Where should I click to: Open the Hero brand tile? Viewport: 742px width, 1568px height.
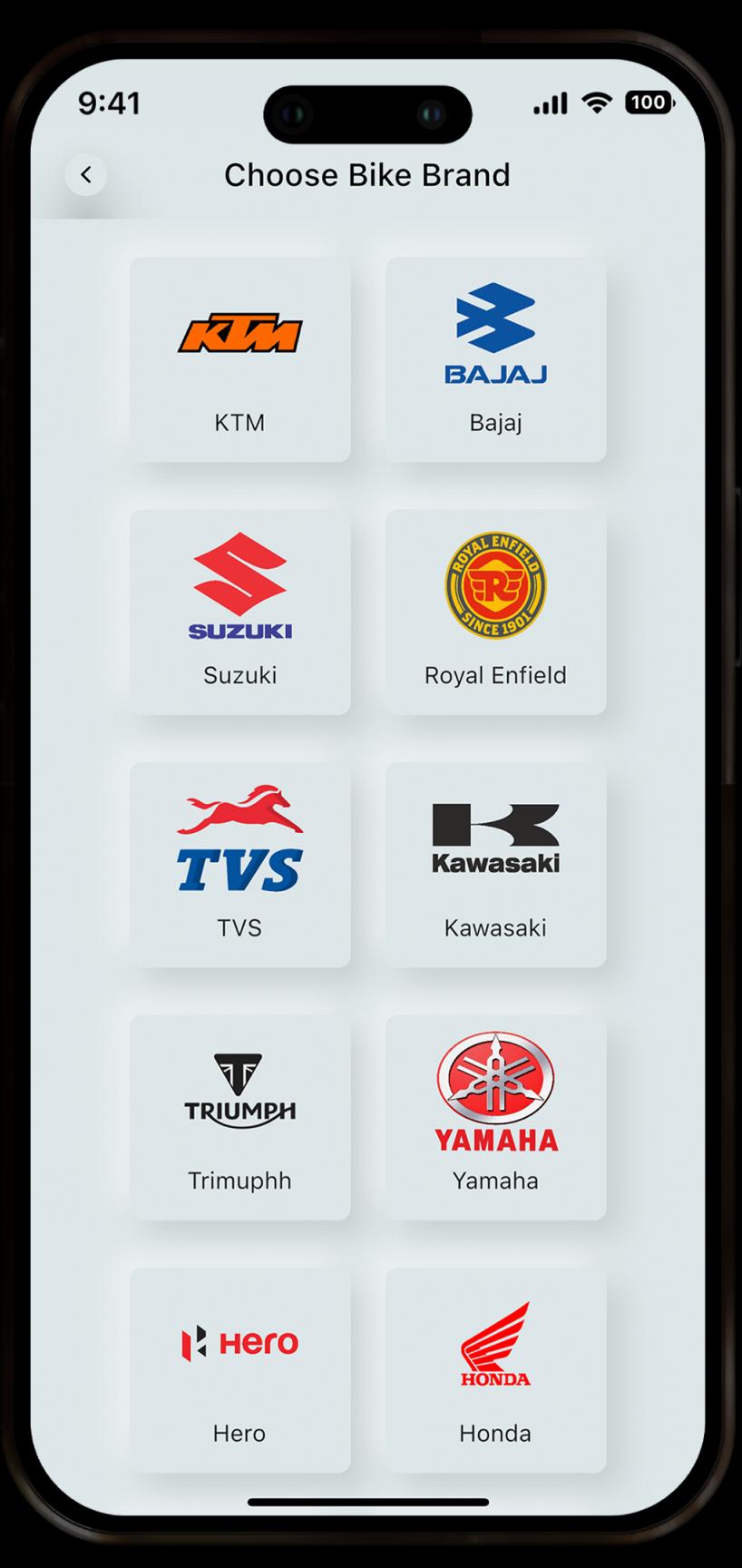point(239,1369)
